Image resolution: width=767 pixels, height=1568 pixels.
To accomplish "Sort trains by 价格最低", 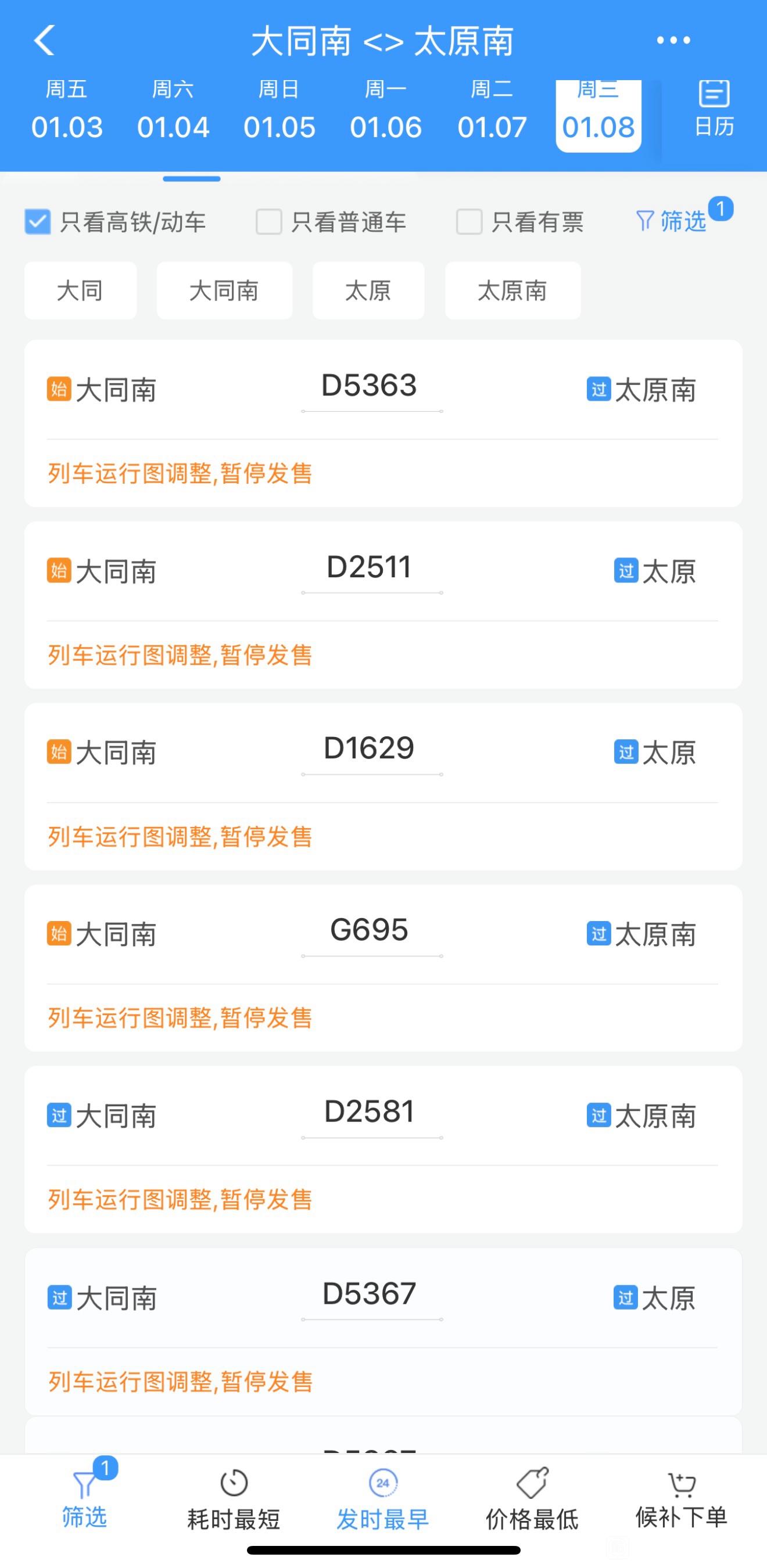I will coord(532,1499).
